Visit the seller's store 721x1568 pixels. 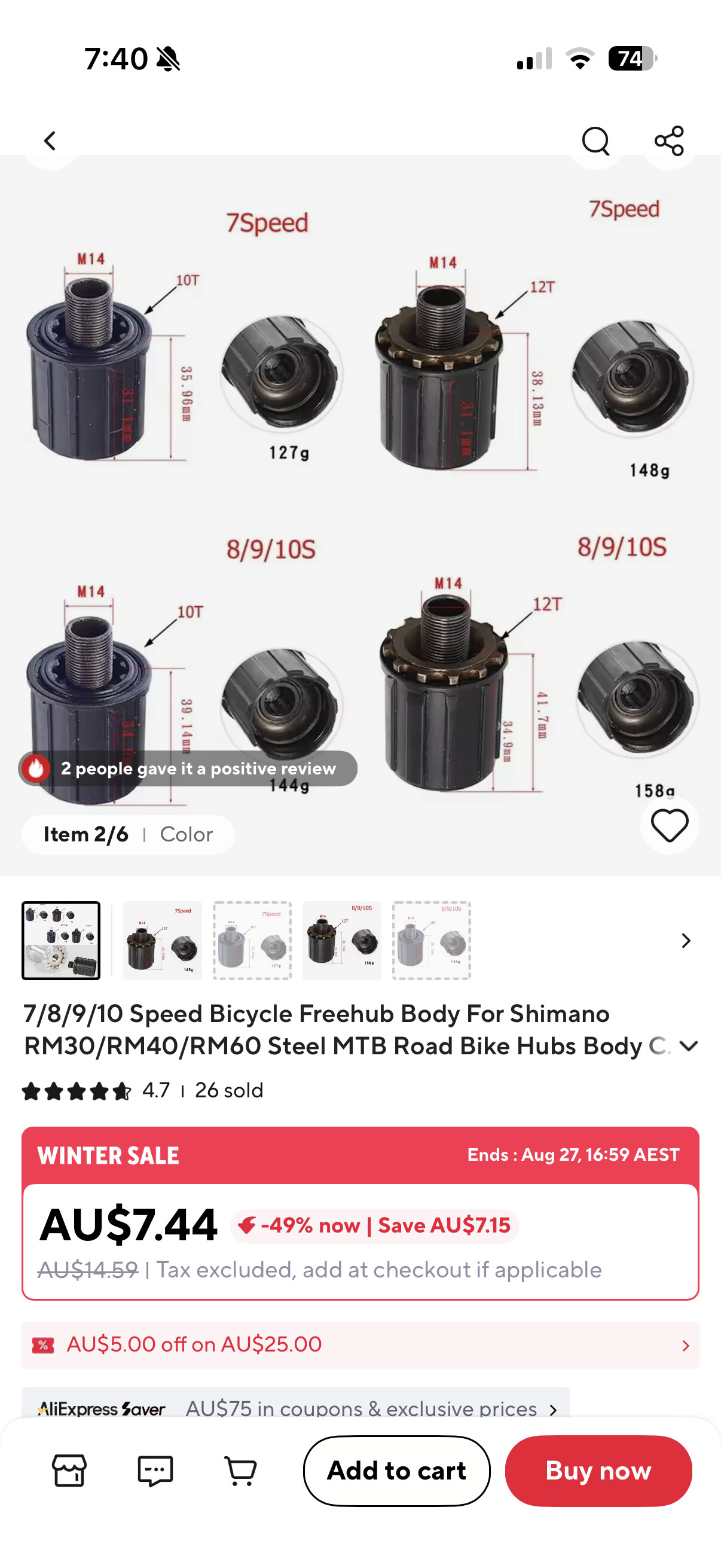[69, 1471]
